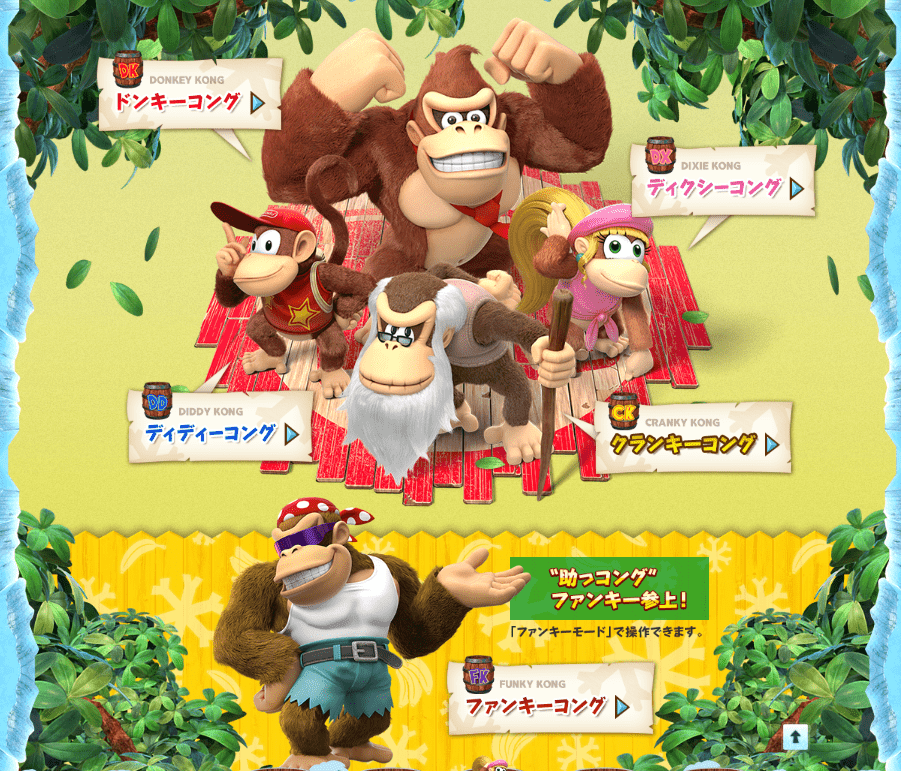Open the Diddy Kong character page
The width and height of the screenshot is (901, 771).
(x=220, y=427)
